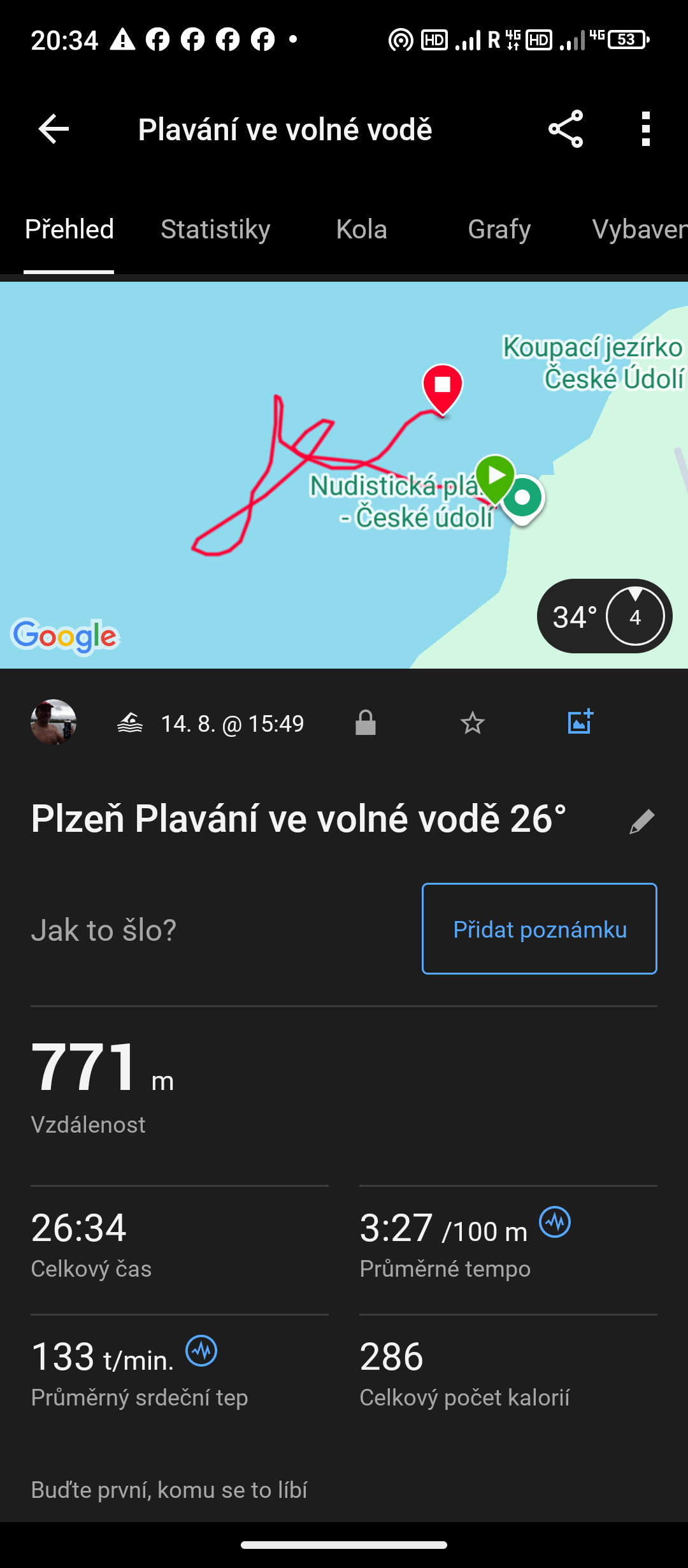
Task: Tap Přidat poznámku button
Action: [x=539, y=929]
